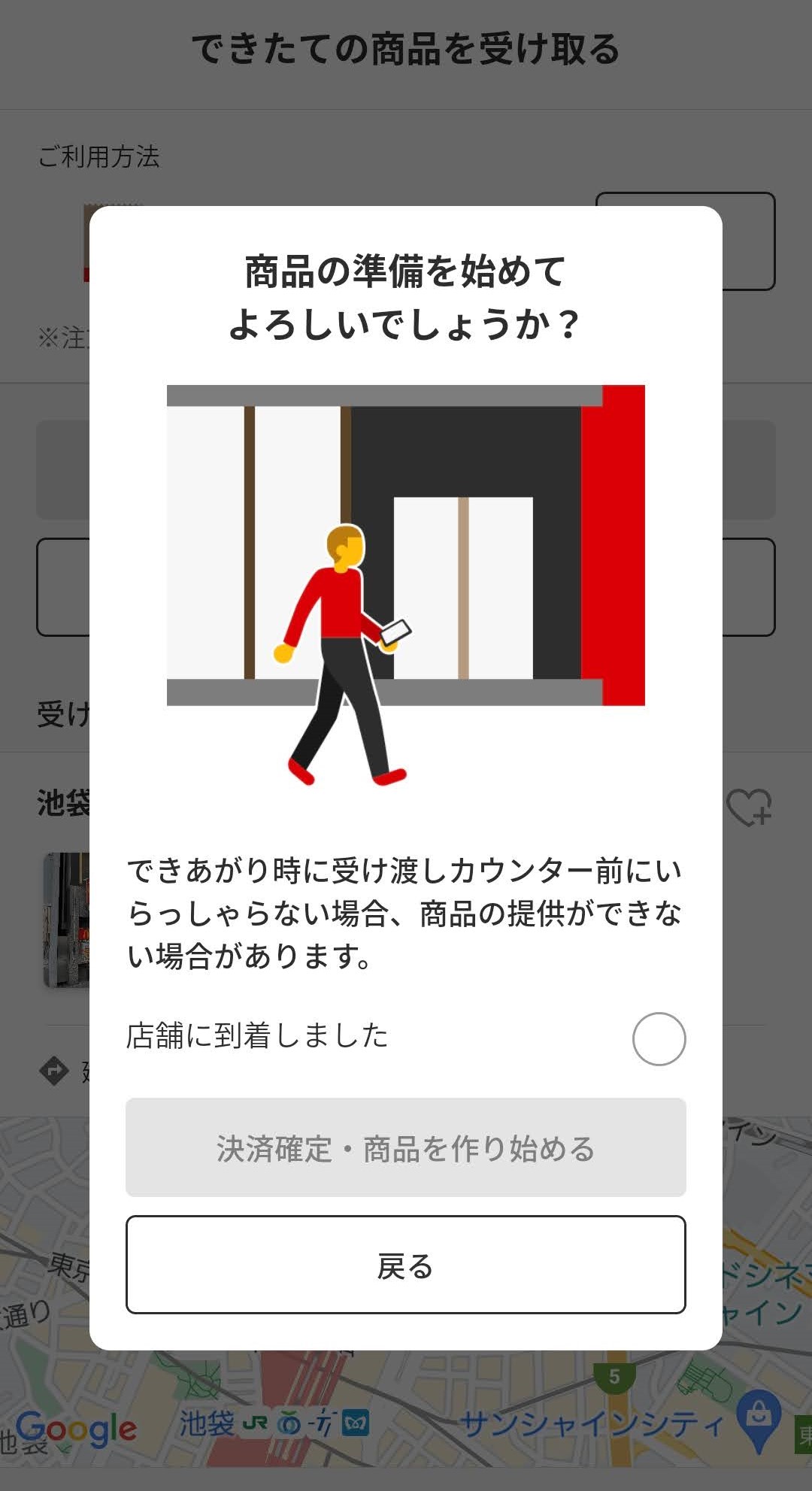The height and width of the screenshot is (1491, 812).
Task: Tap 戻る to dismiss the dialog
Action: click(405, 1265)
